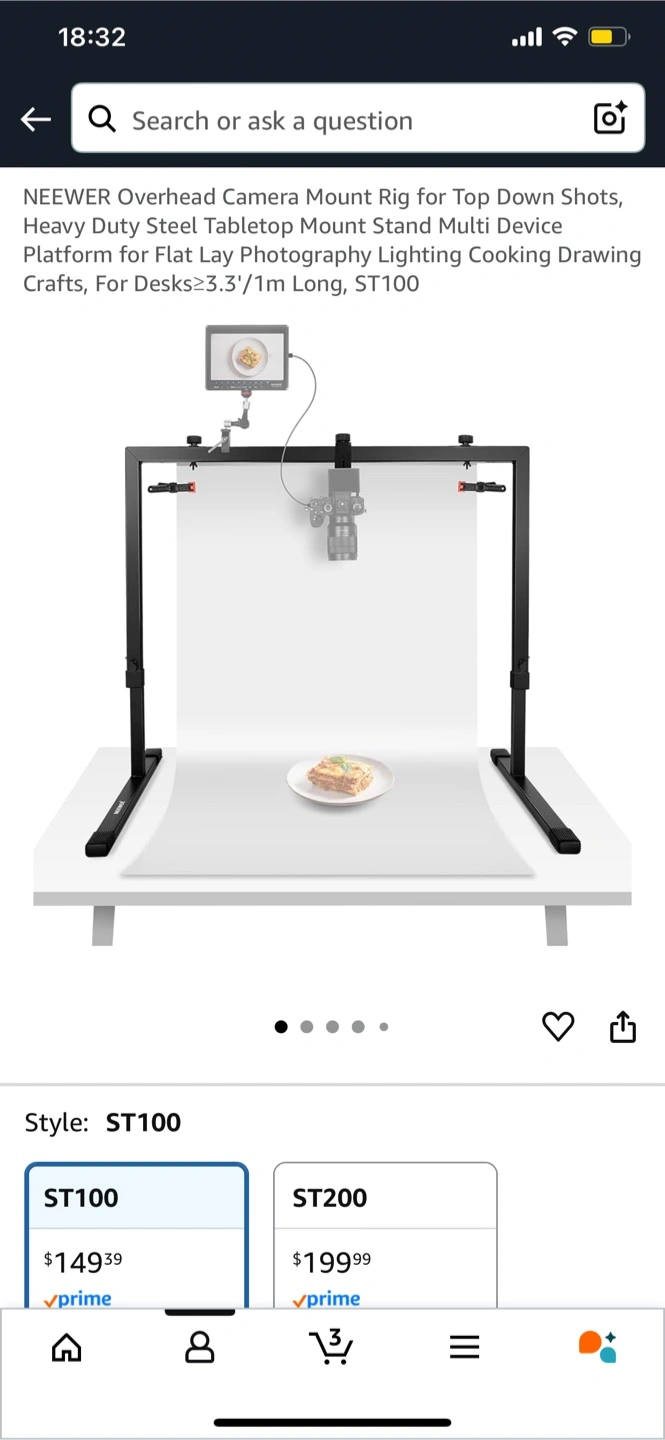
Task: Open the shopping cart with 3 items
Action: coord(331,1347)
